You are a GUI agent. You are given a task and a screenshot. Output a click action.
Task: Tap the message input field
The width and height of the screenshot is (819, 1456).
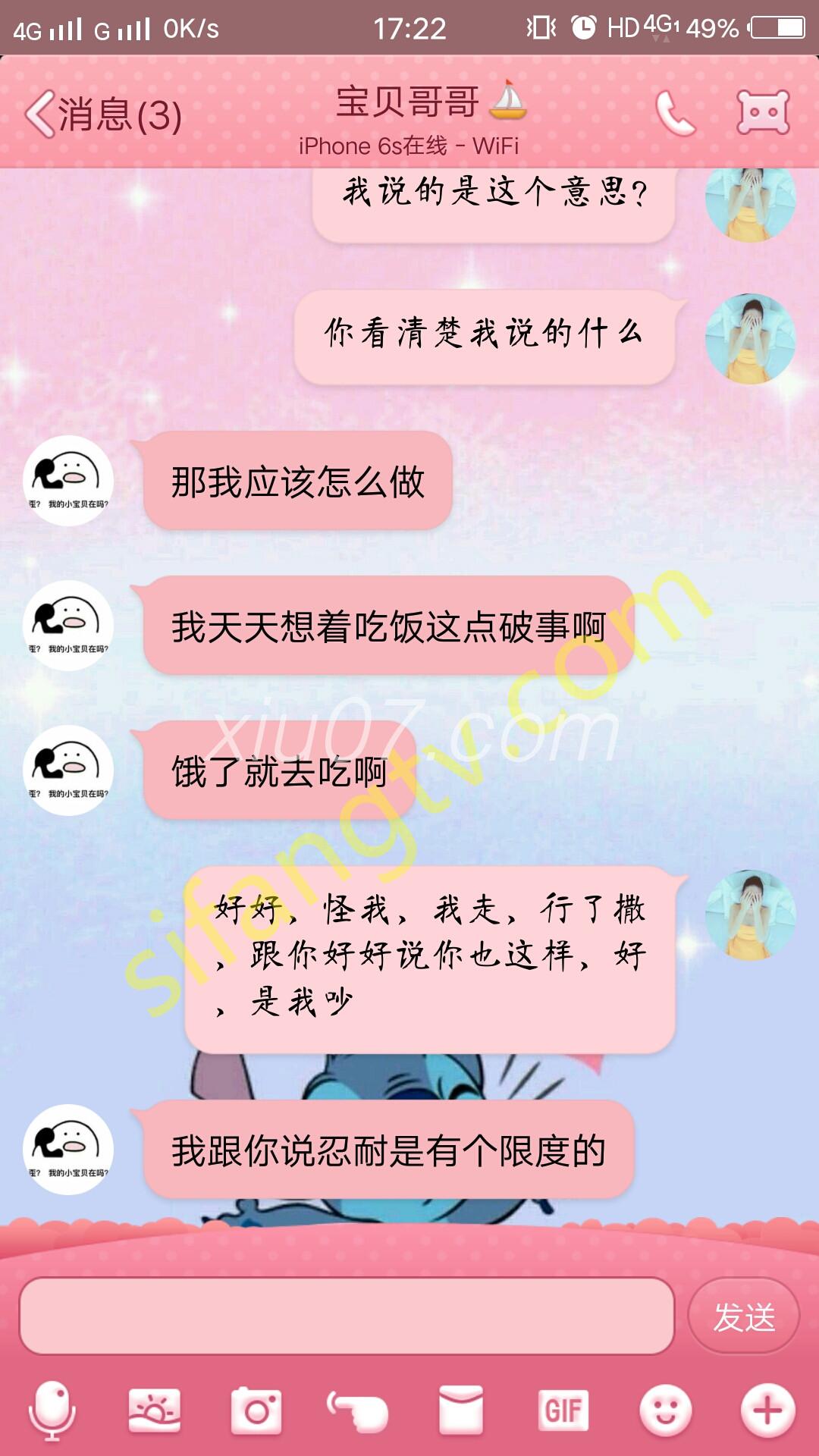pyautogui.click(x=347, y=1316)
